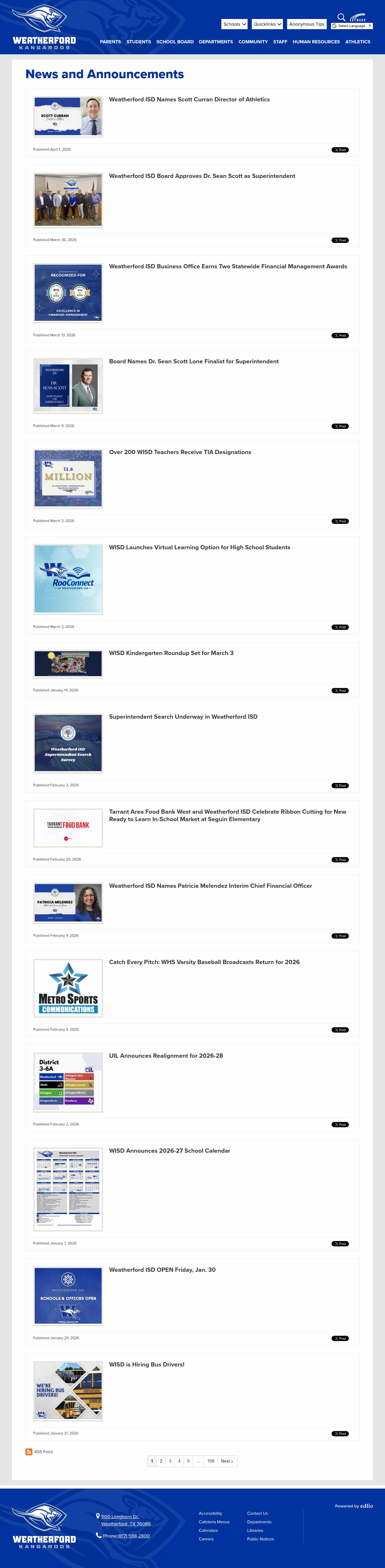Tap the X Post button under the UIL Realignment article

coord(340,1125)
